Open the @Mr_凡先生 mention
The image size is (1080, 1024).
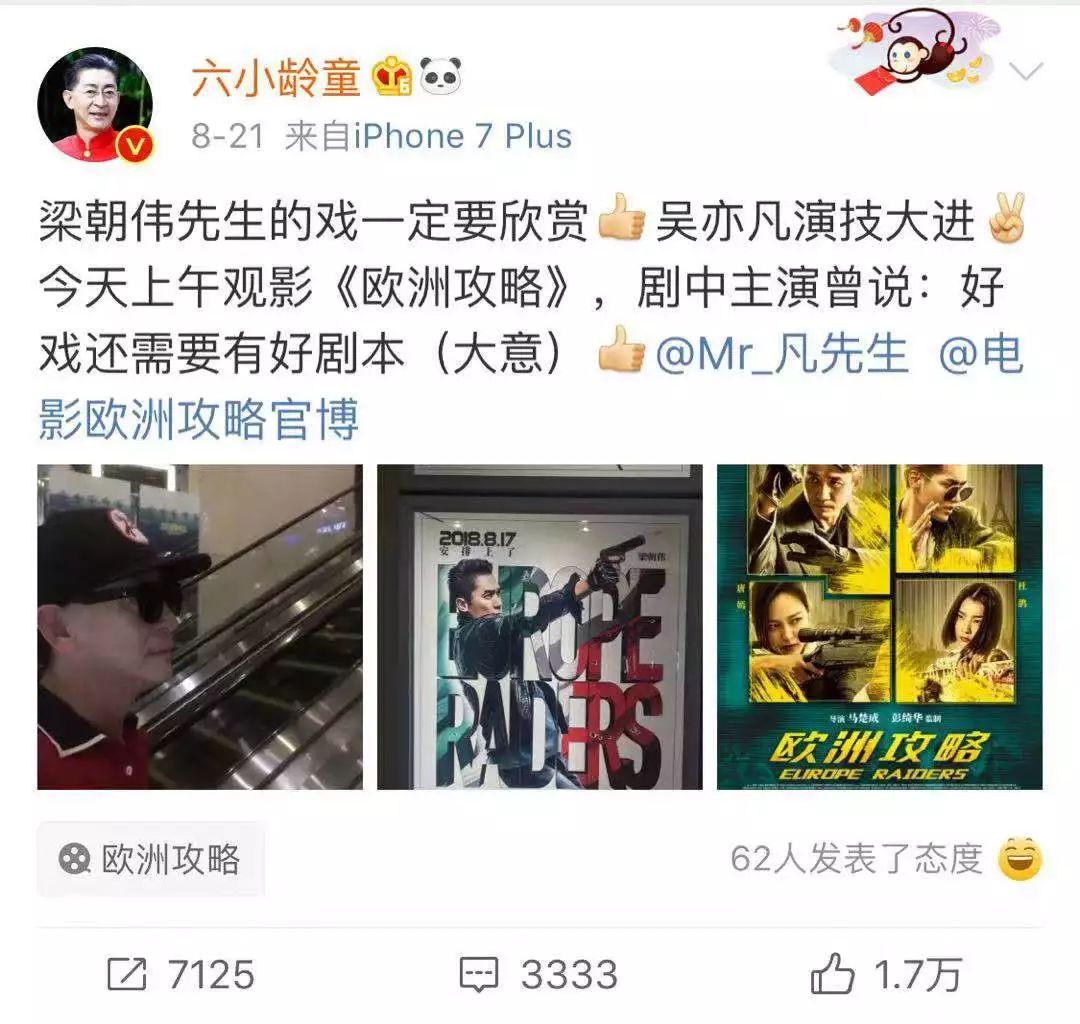coord(781,355)
